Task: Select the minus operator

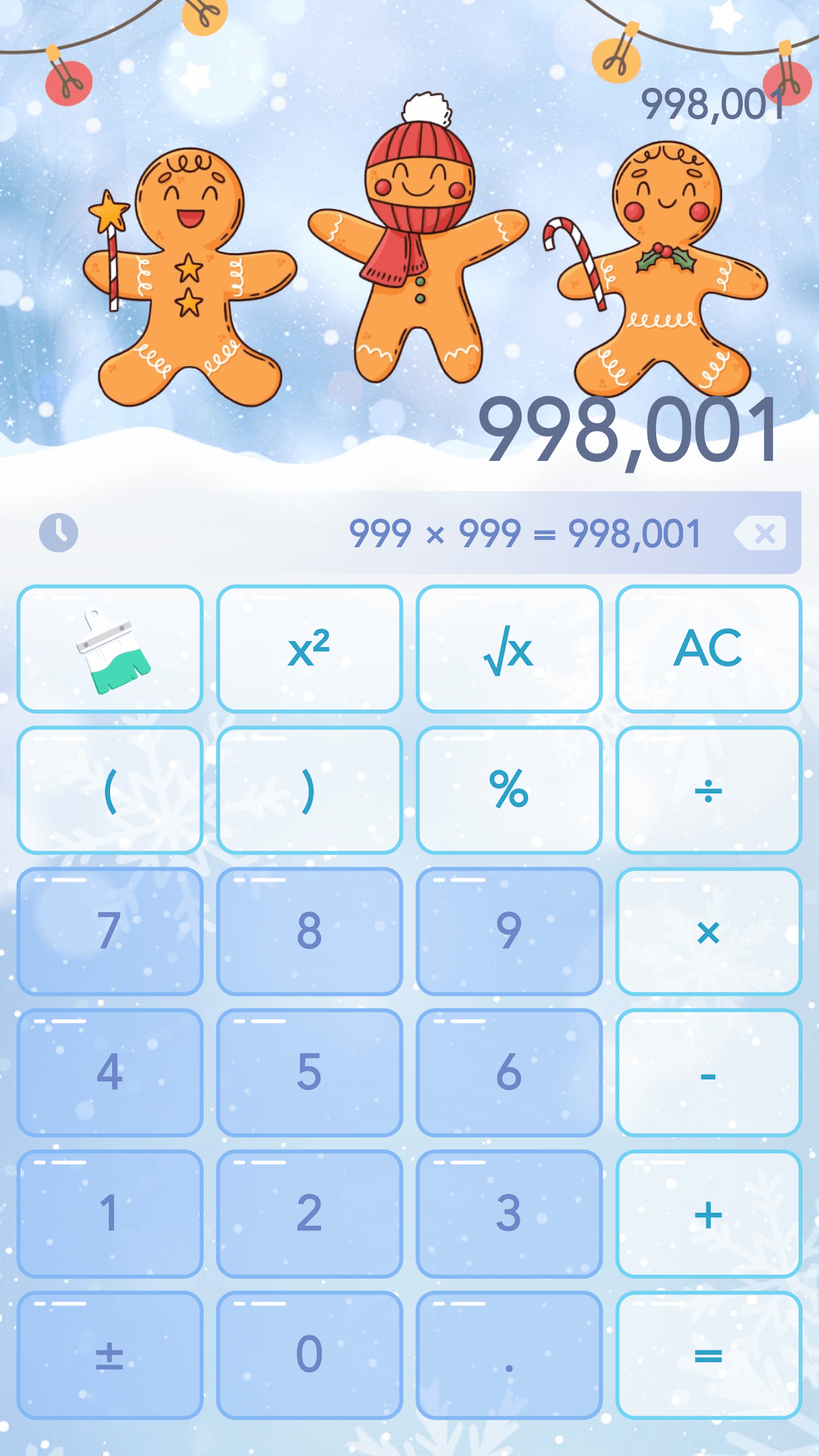Action: tap(708, 1072)
